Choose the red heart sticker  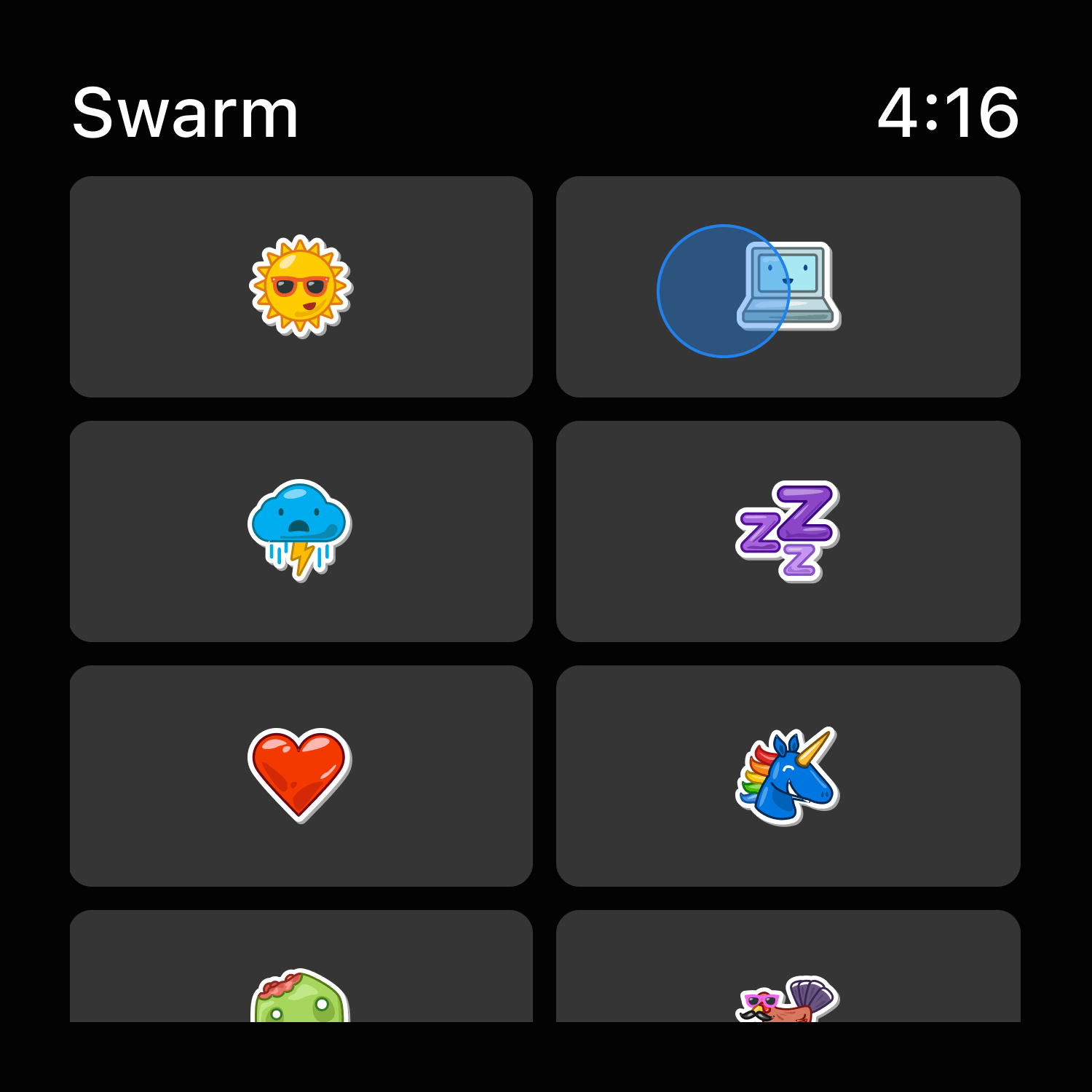300,775
